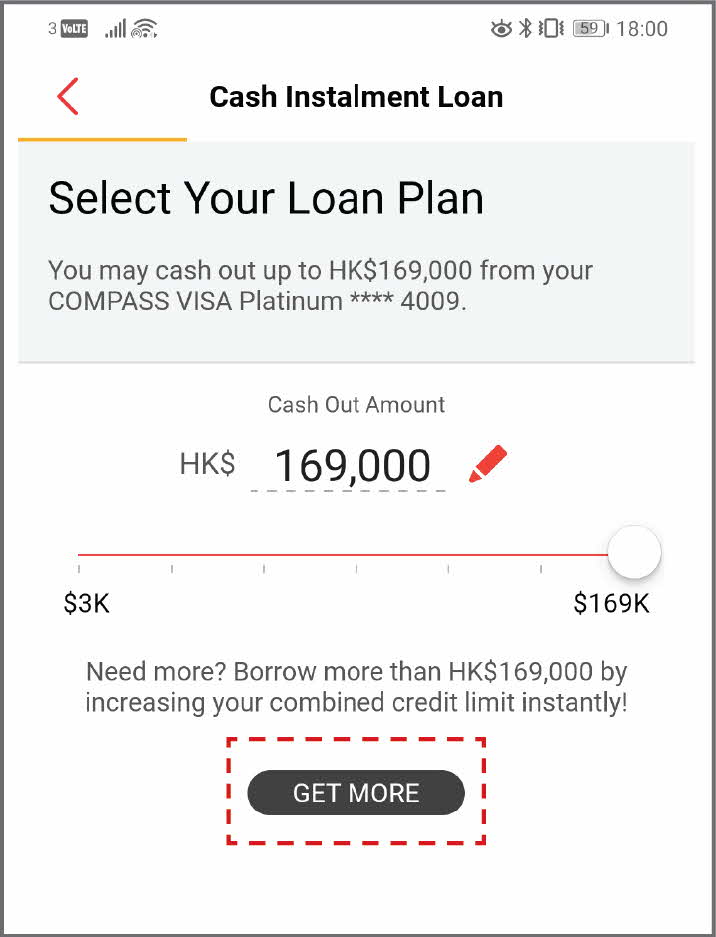Screen dimensions: 716x937
Task: Go back using the red arrow
Action: pyautogui.click(x=67, y=97)
